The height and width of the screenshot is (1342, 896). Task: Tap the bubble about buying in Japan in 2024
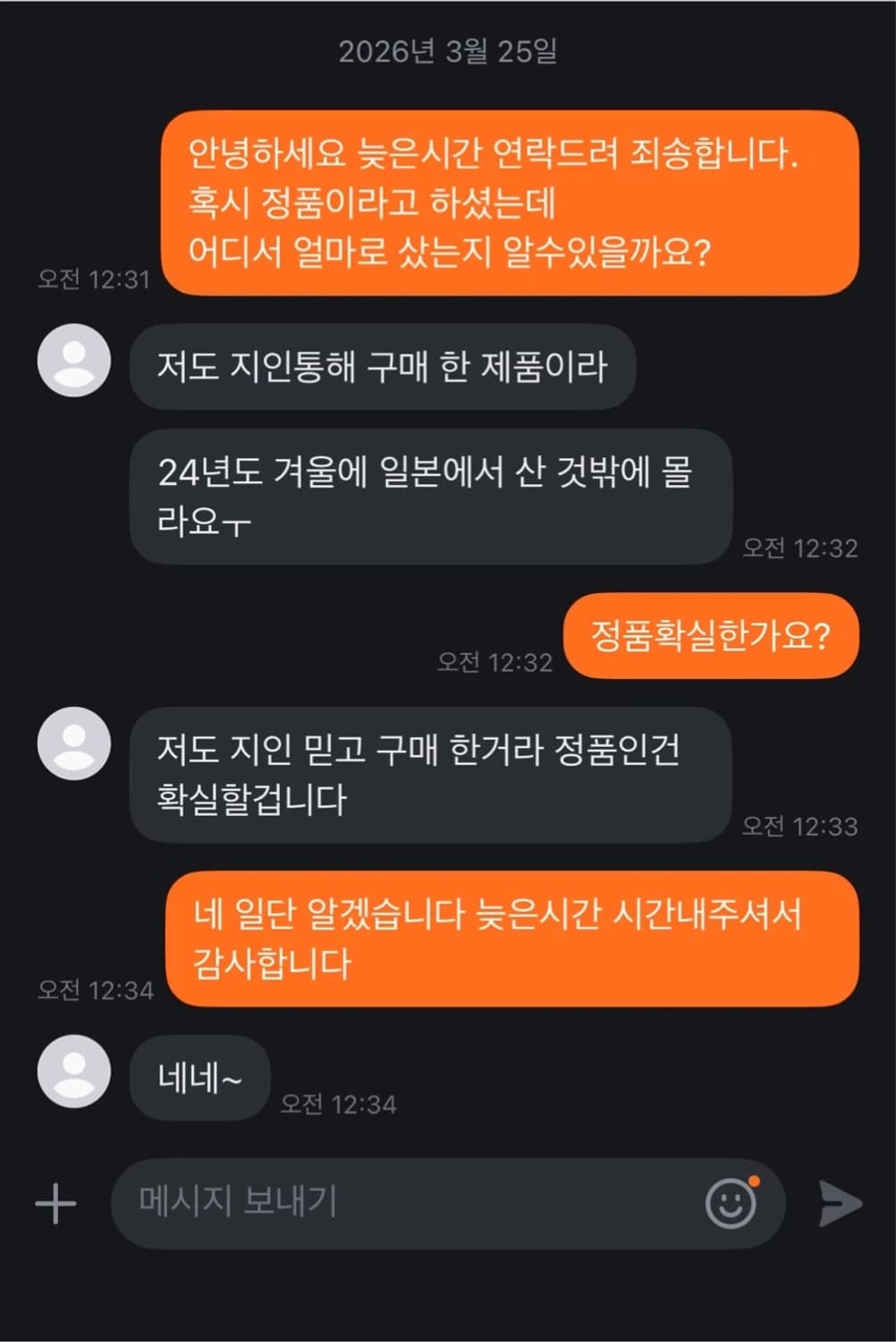tap(429, 497)
